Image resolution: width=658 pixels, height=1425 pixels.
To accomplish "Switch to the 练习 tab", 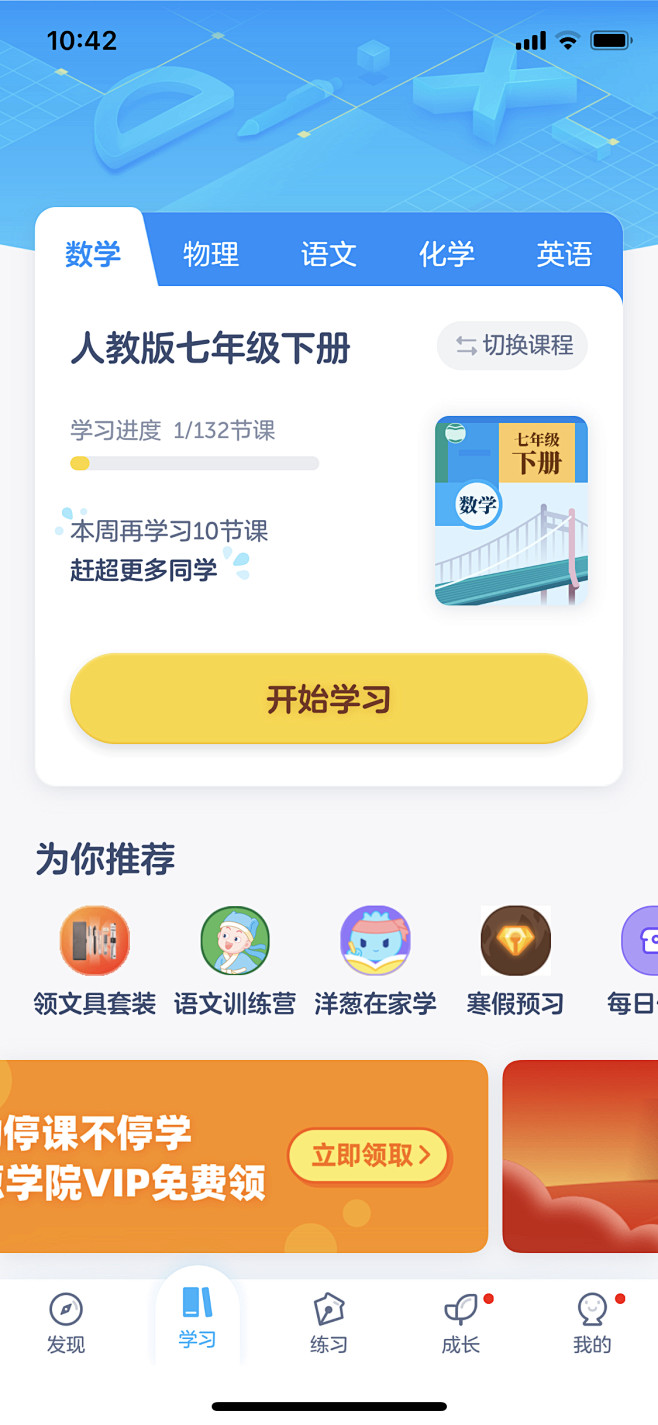I will pos(328,1322).
